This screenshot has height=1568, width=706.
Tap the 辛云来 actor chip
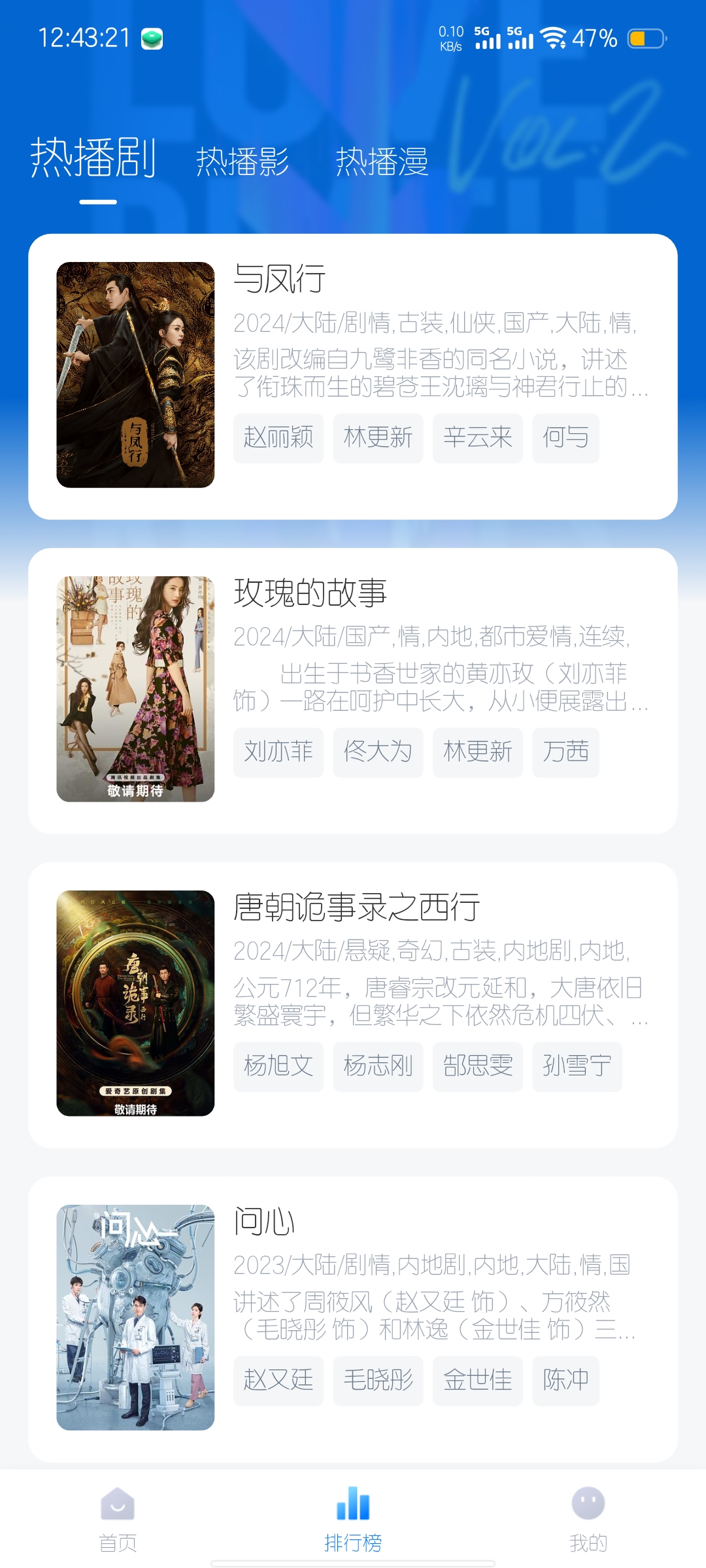pyautogui.click(x=478, y=438)
